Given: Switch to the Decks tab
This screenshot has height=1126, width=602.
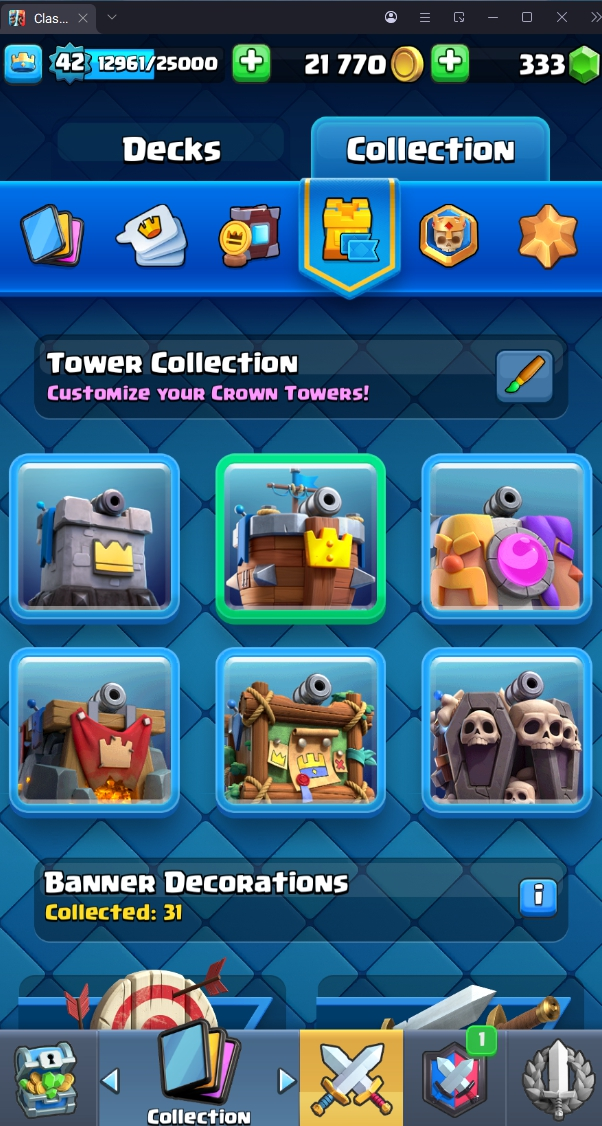Looking at the screenshot, I should [171, 149].
